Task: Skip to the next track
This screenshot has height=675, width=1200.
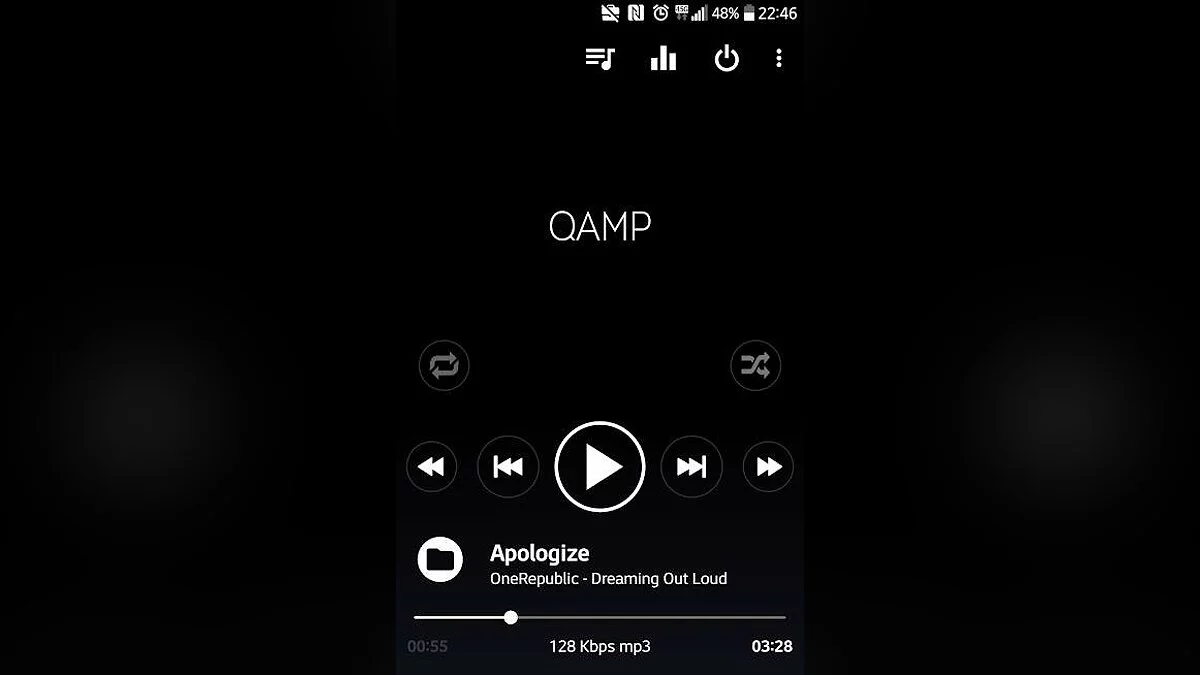Action: pos(691,467)
